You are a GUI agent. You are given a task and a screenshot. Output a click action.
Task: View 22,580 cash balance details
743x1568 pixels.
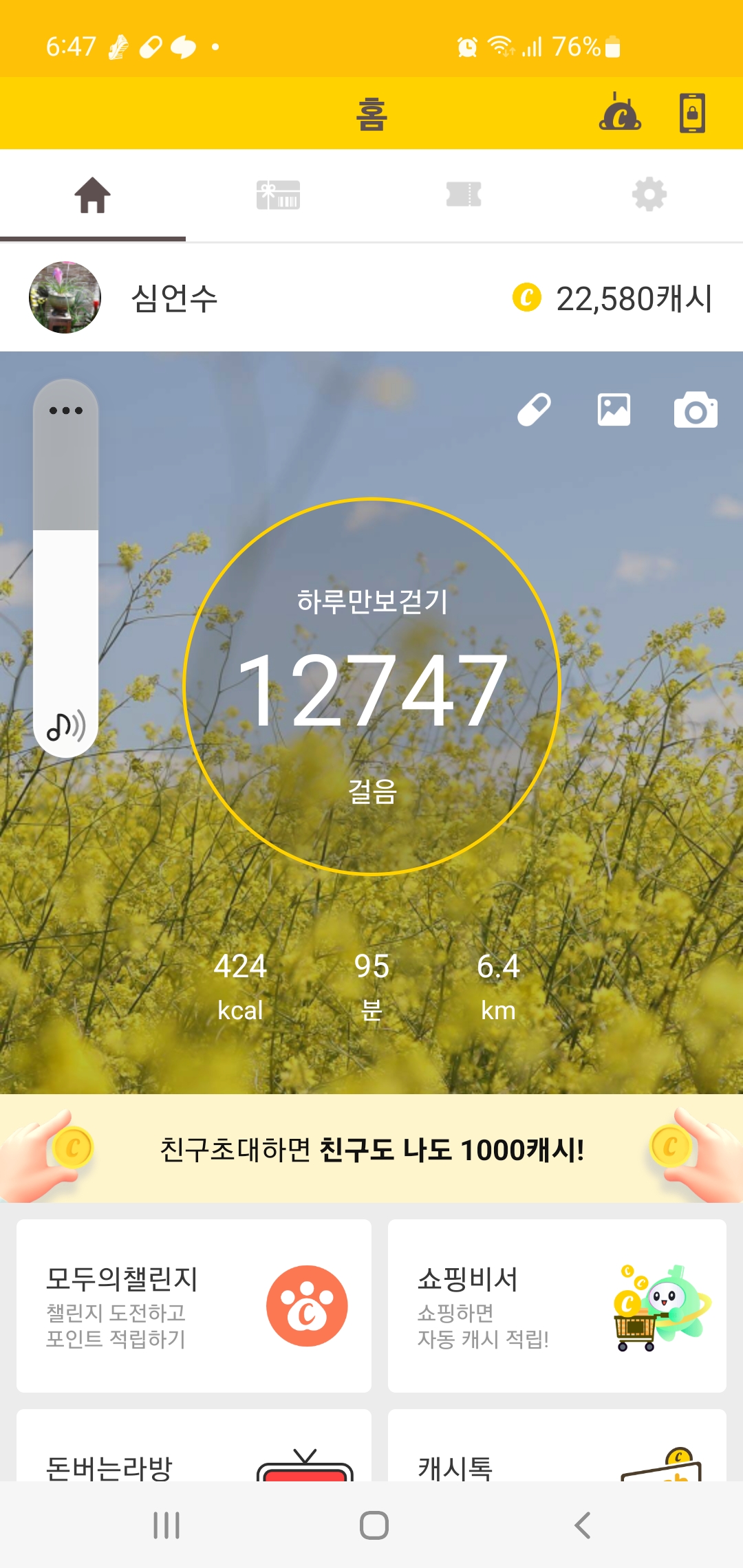click(612, 298)
